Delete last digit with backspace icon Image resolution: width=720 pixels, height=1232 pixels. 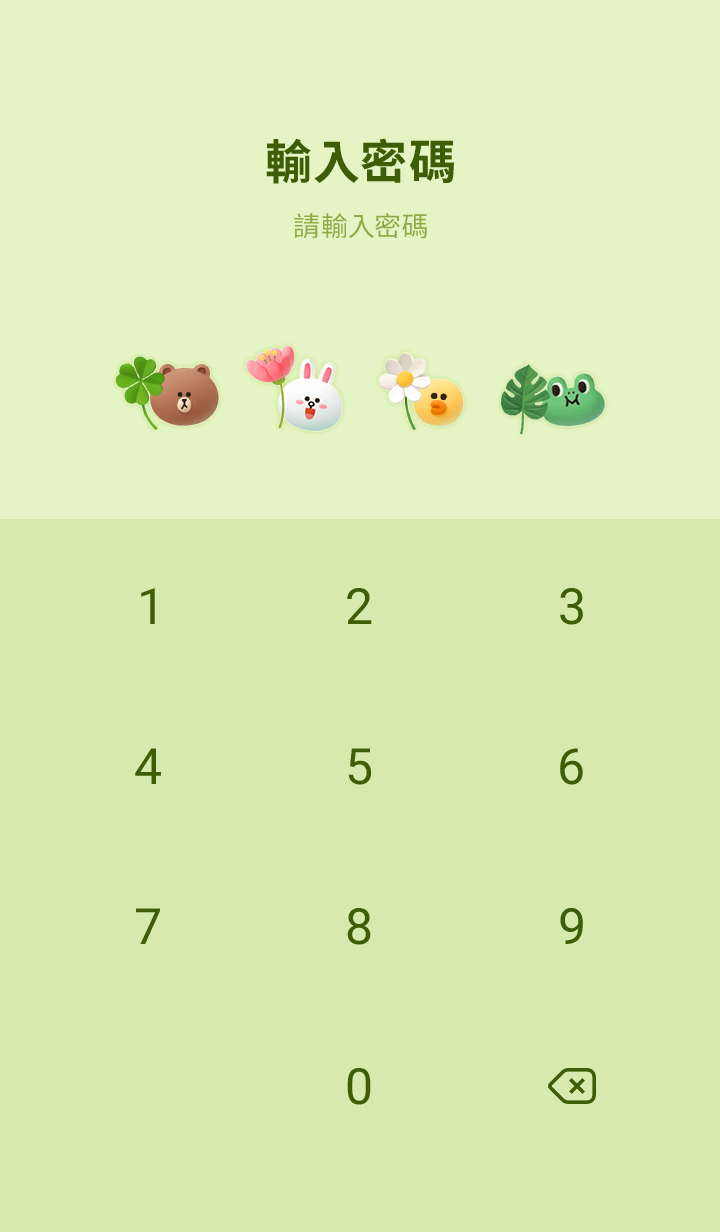click(x=572, y=1086)
